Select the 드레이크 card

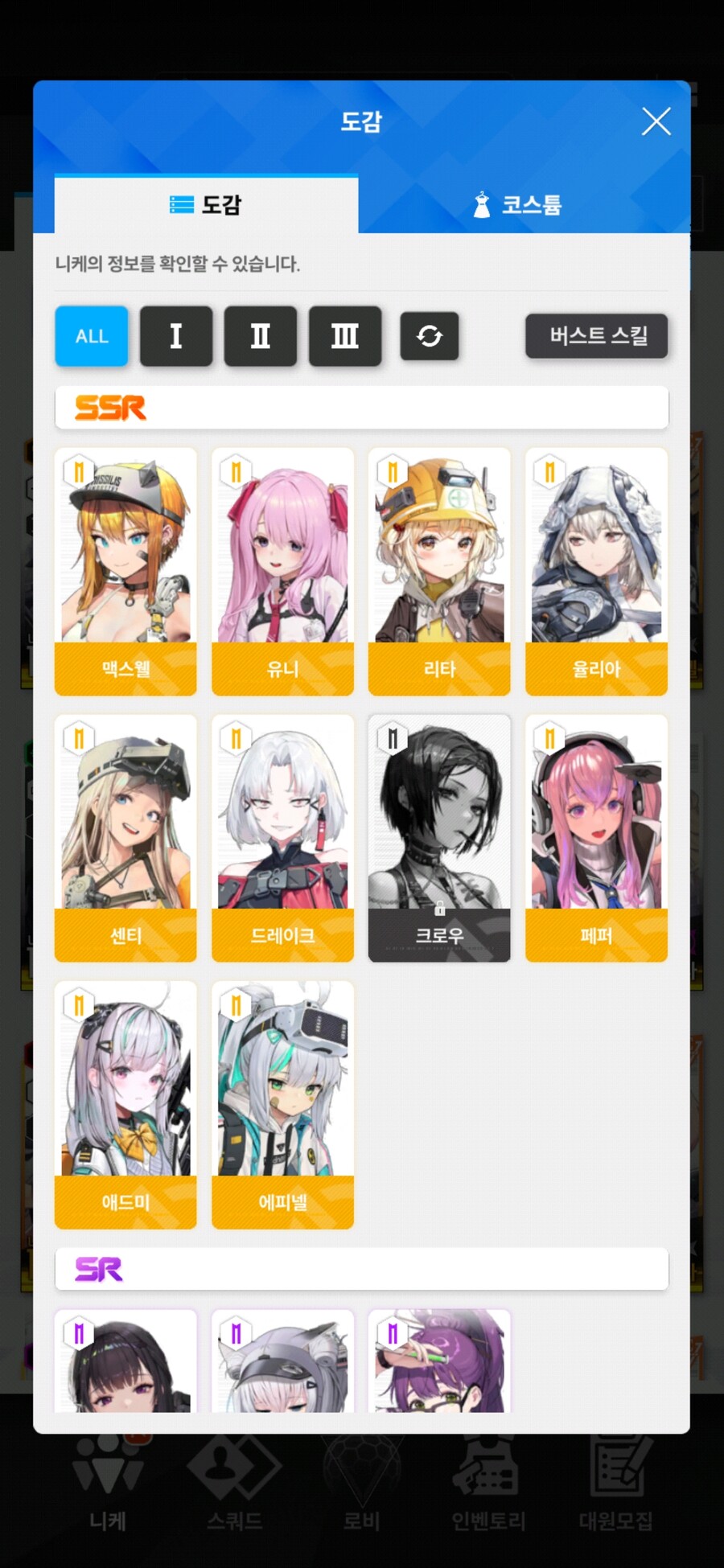coord(282,838)
